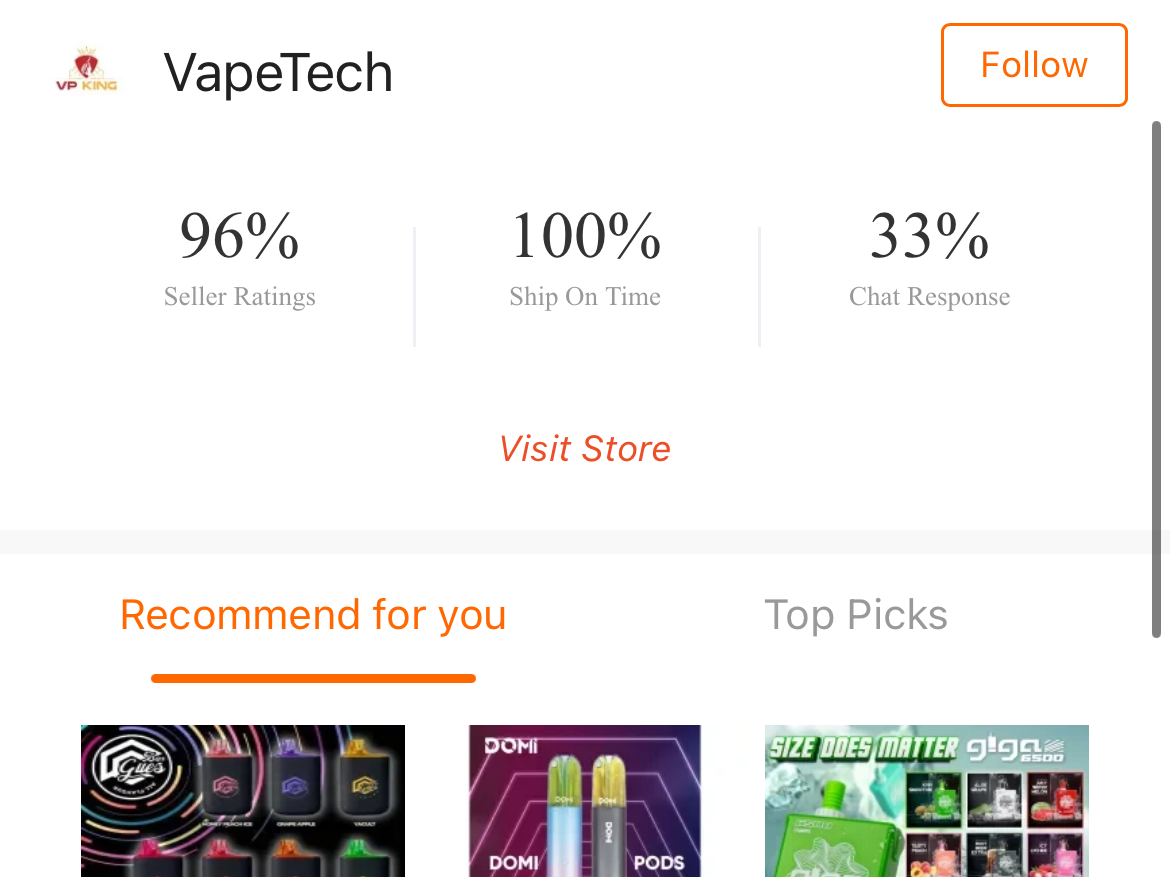Open the DOMI Pods product card
Screen dimensions: 1170x877
point(585,800)
